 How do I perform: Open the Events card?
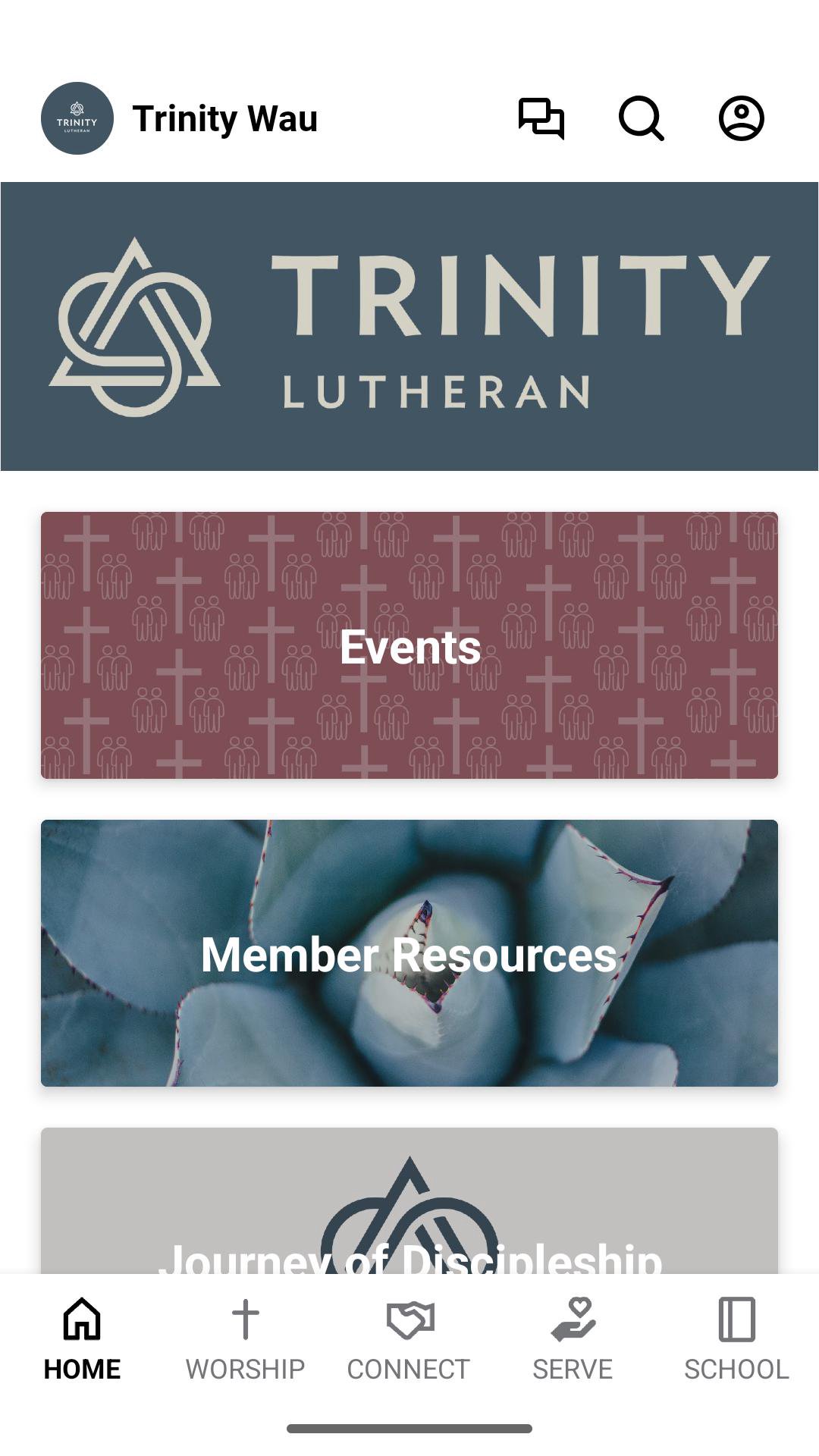[x=409, y=645]
